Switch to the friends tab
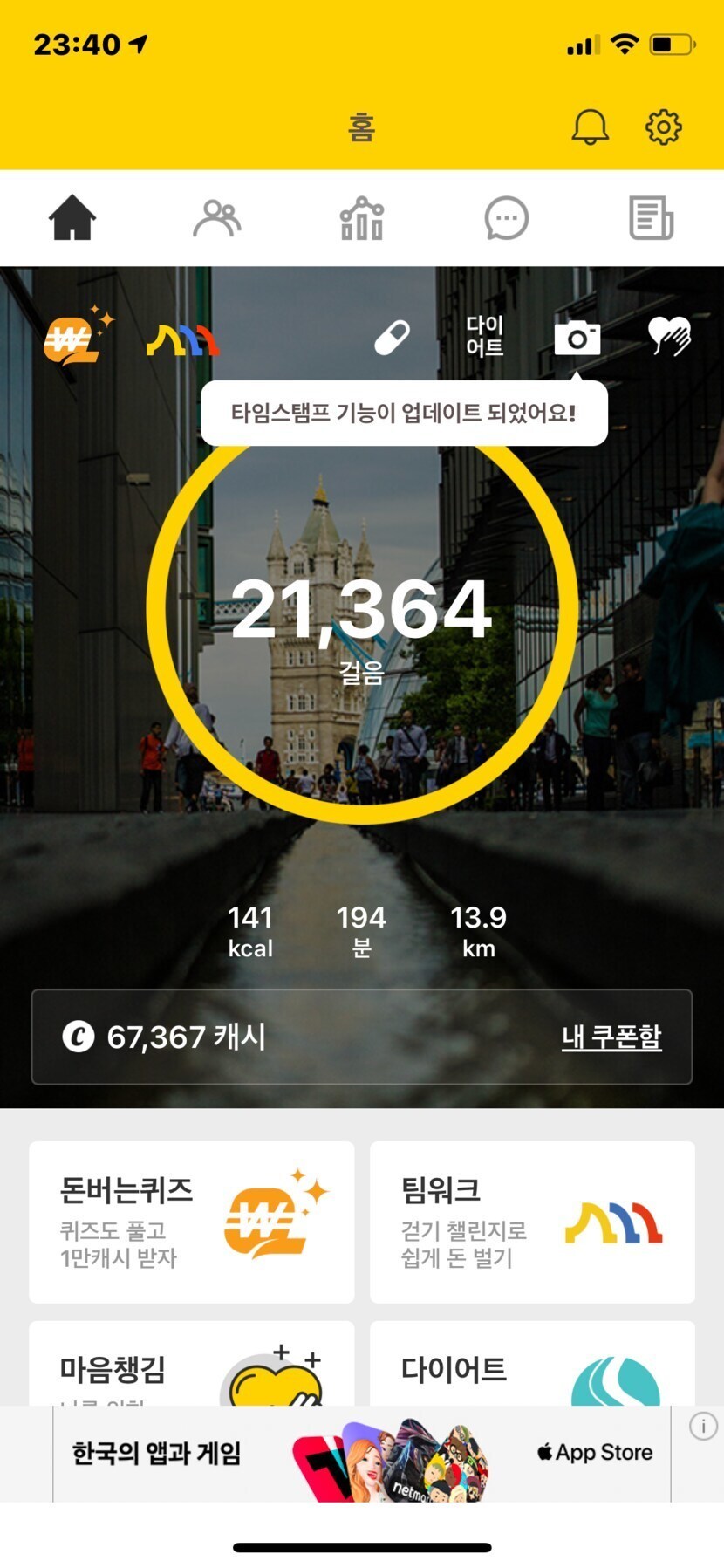The width and height of the screenshot is (724, 1568). point(217,218)
